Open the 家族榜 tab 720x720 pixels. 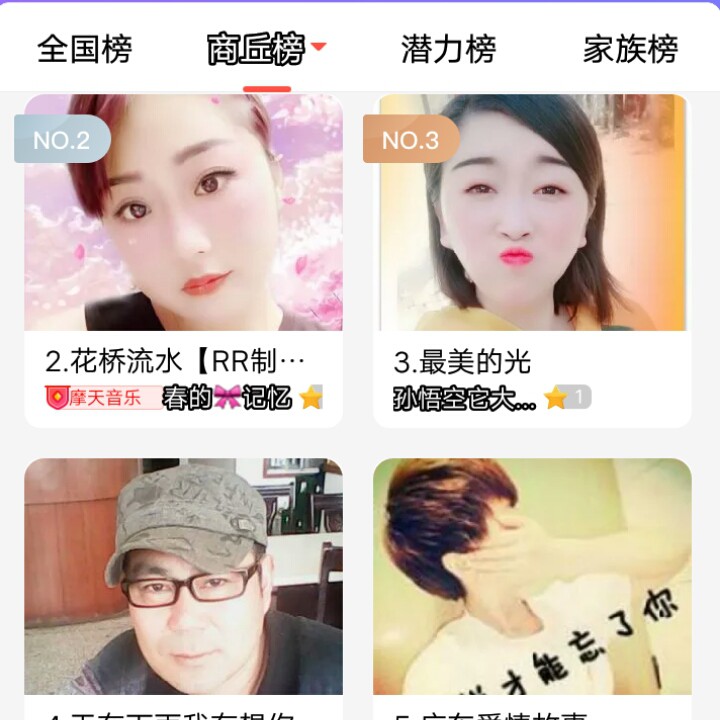630,49
